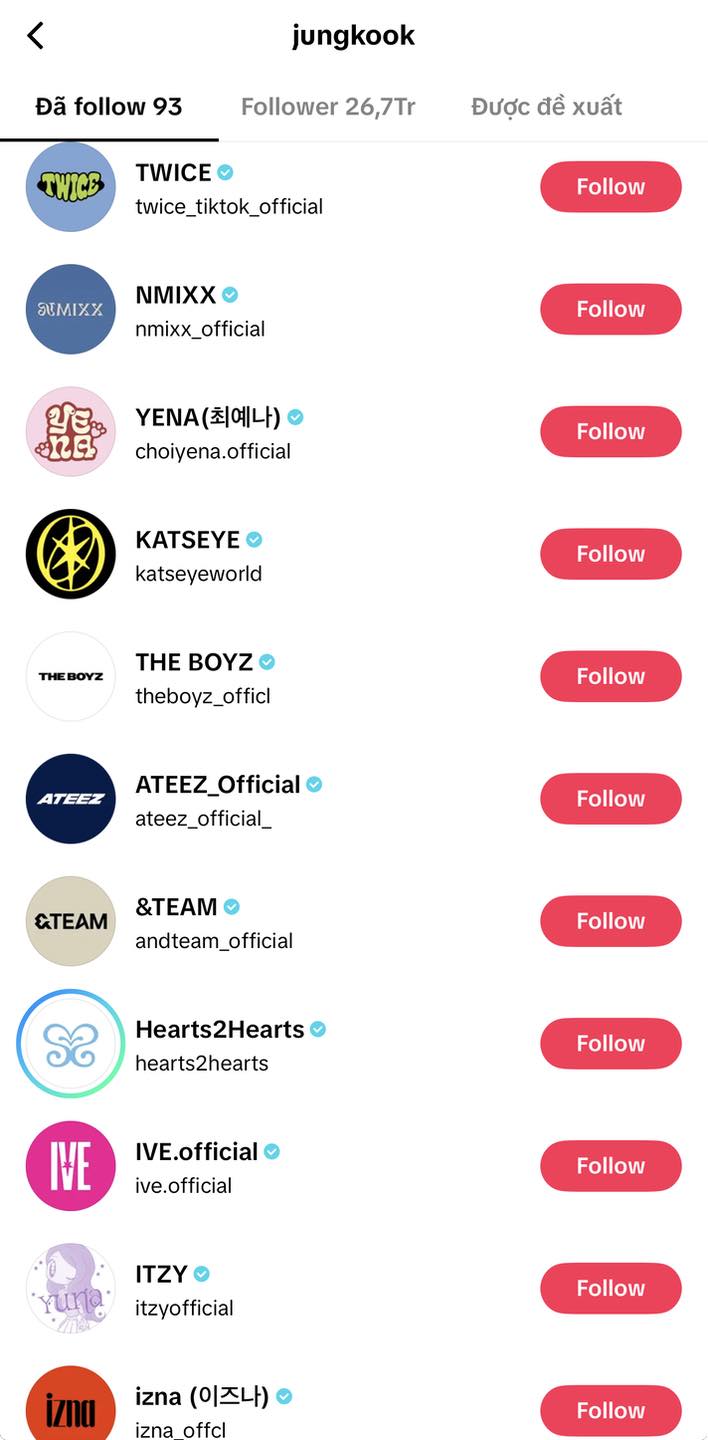Follow the TWICE account
This screenshot has width=708, height=1440.
coord(610,187)
